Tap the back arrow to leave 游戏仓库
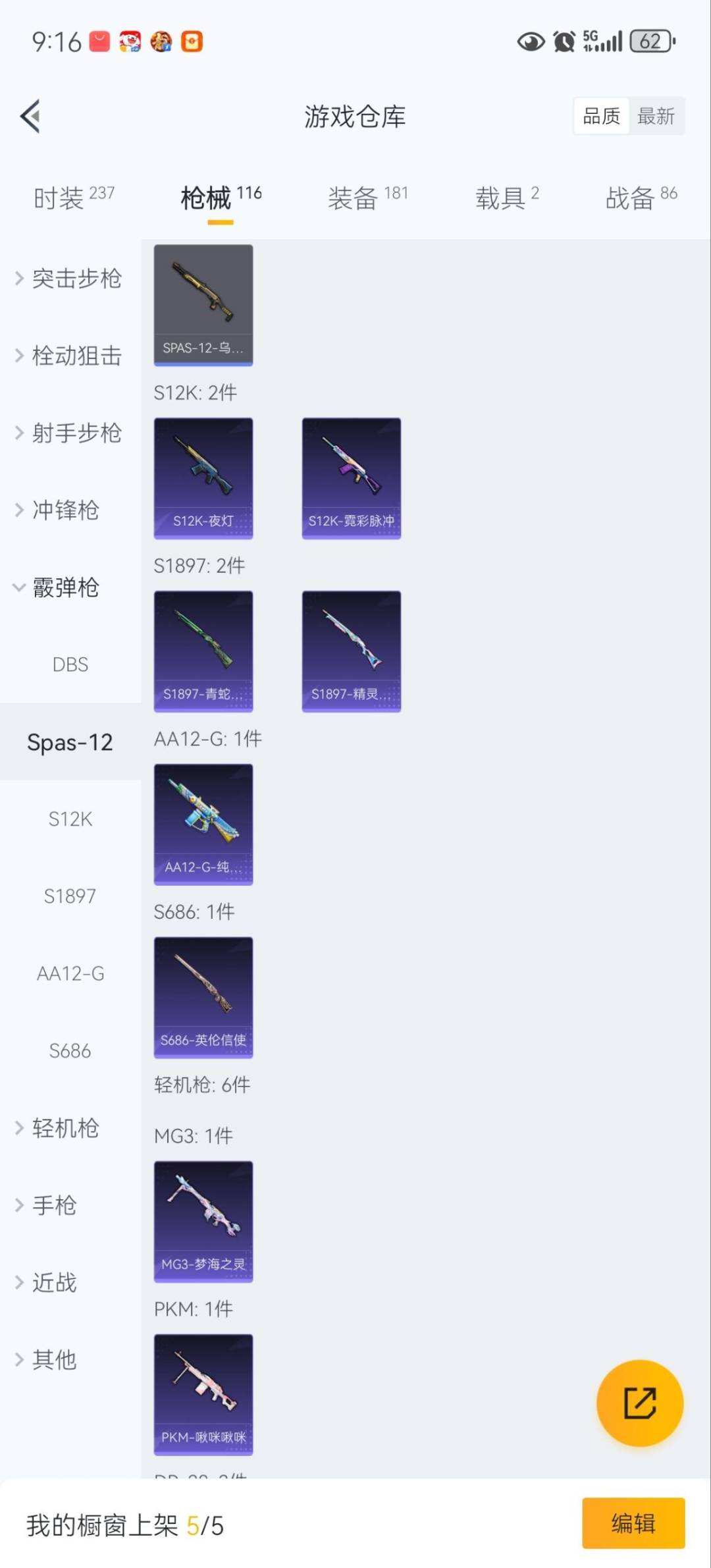Image resolution: width=711 pixels, height=1568 pixels. 30,115
